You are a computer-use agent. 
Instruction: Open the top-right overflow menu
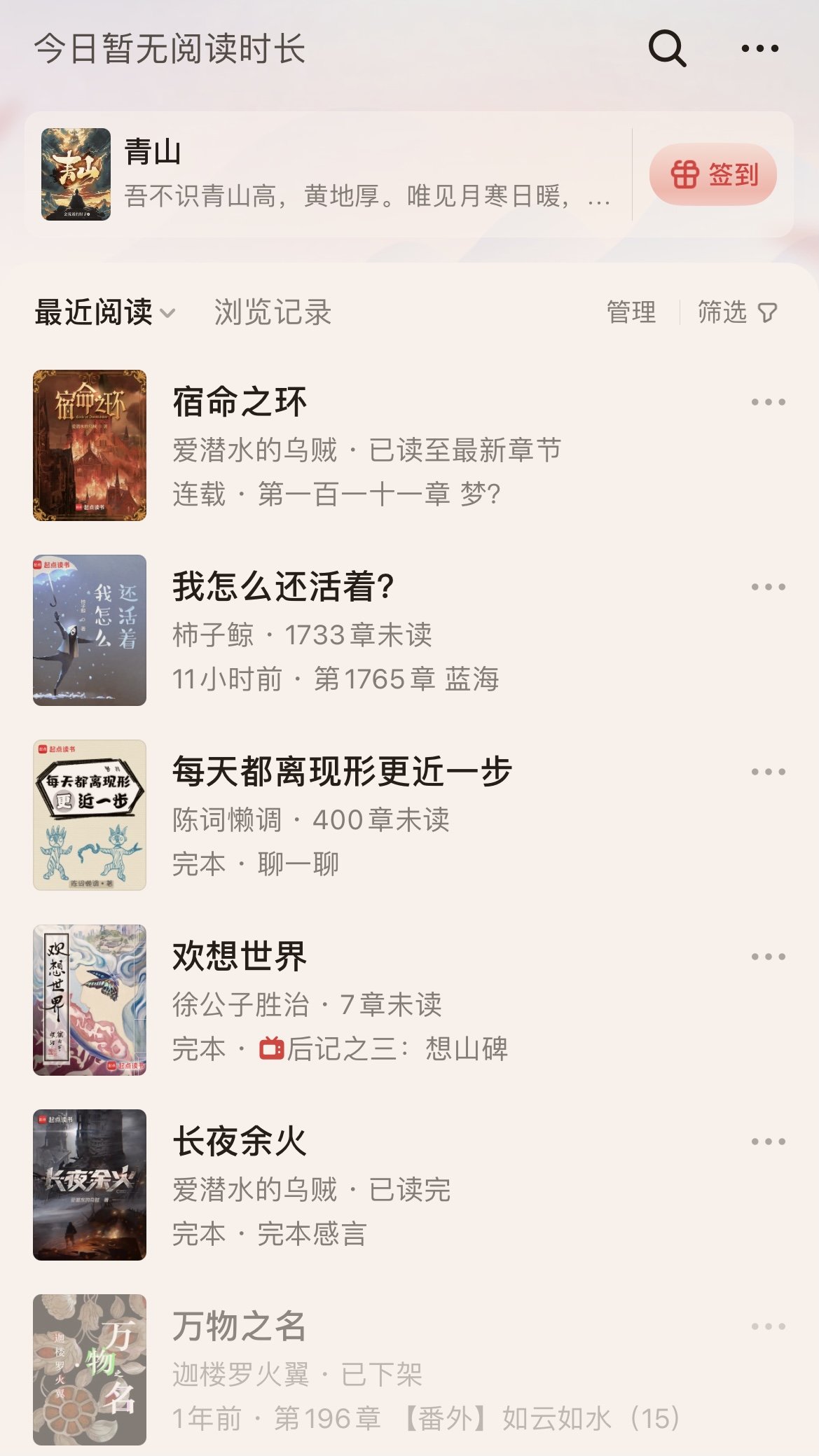point(760,48)
